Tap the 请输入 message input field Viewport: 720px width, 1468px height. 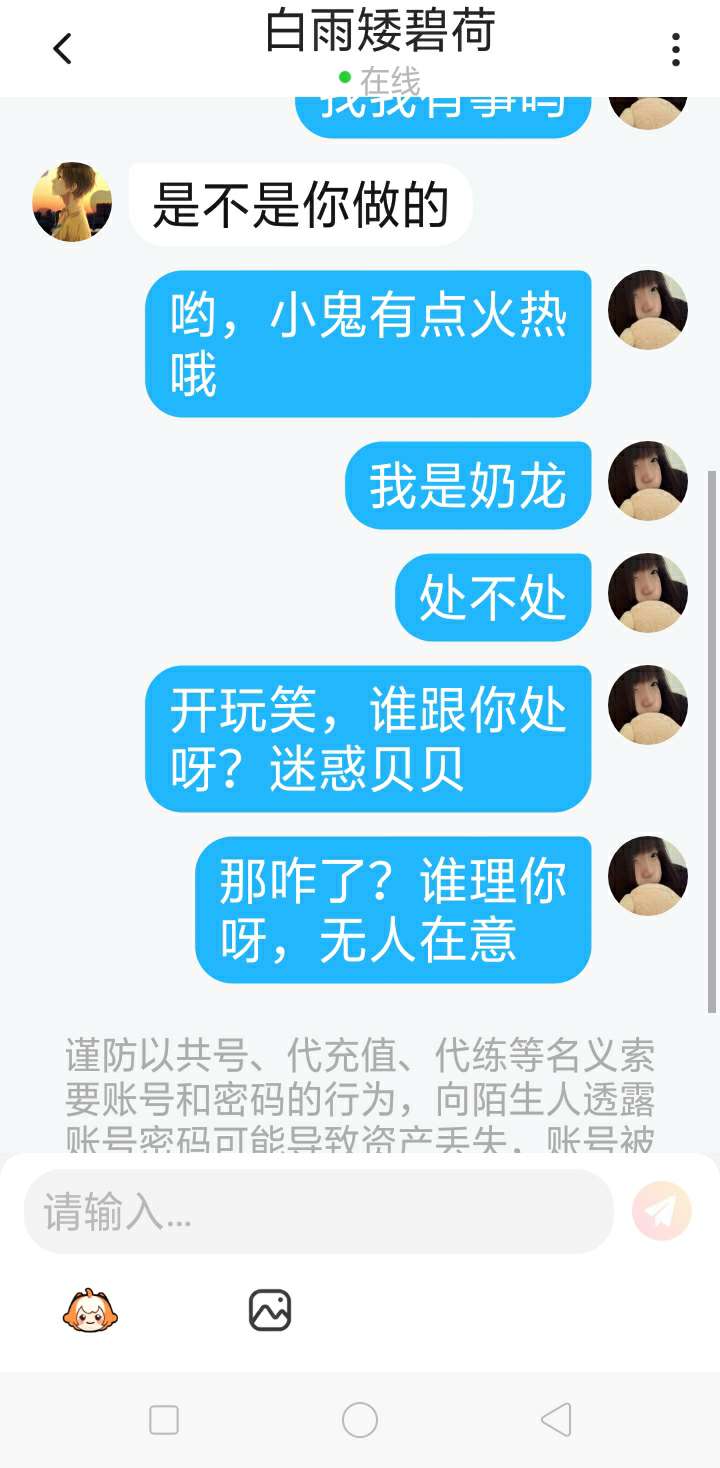point(318,1212)
